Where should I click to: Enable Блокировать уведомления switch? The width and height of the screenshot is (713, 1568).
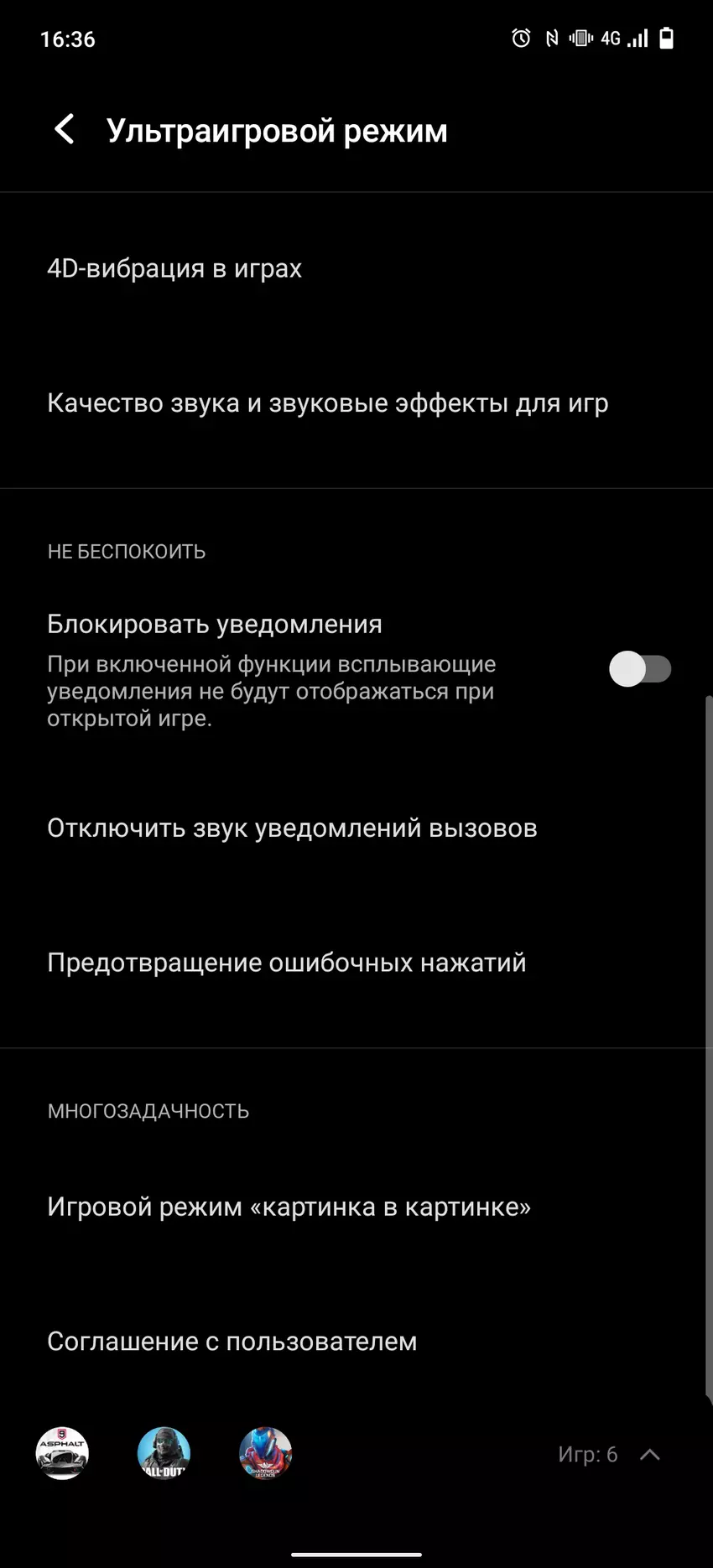640,669
